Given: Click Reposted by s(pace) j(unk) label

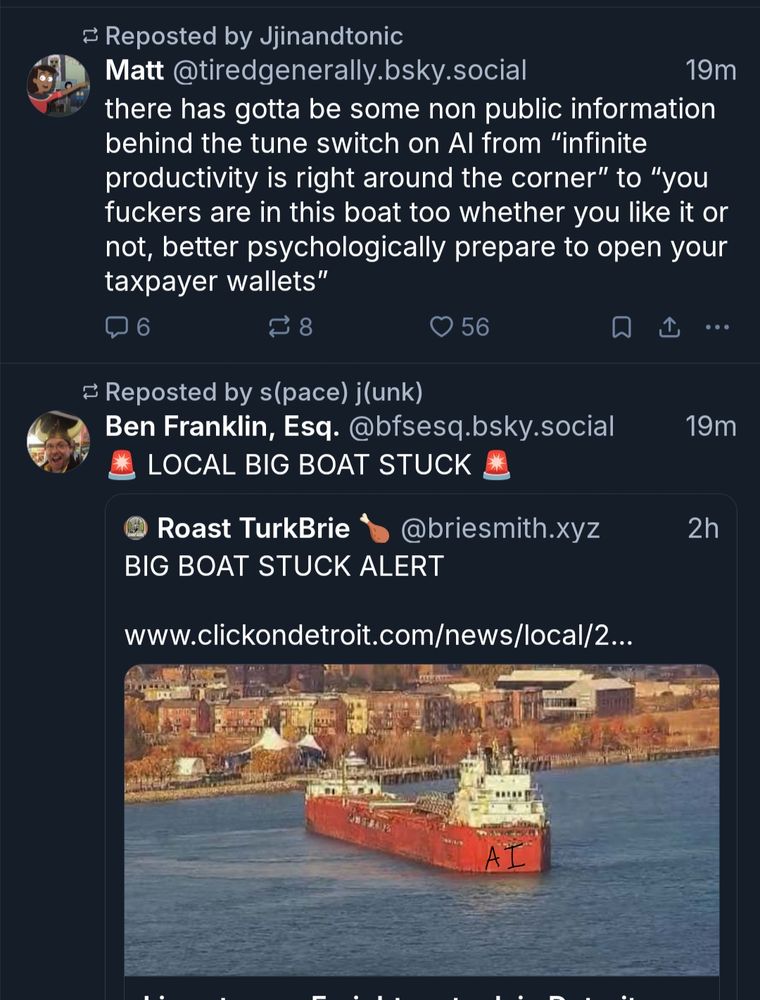Looking at the screenshot, I should (230, 392).
